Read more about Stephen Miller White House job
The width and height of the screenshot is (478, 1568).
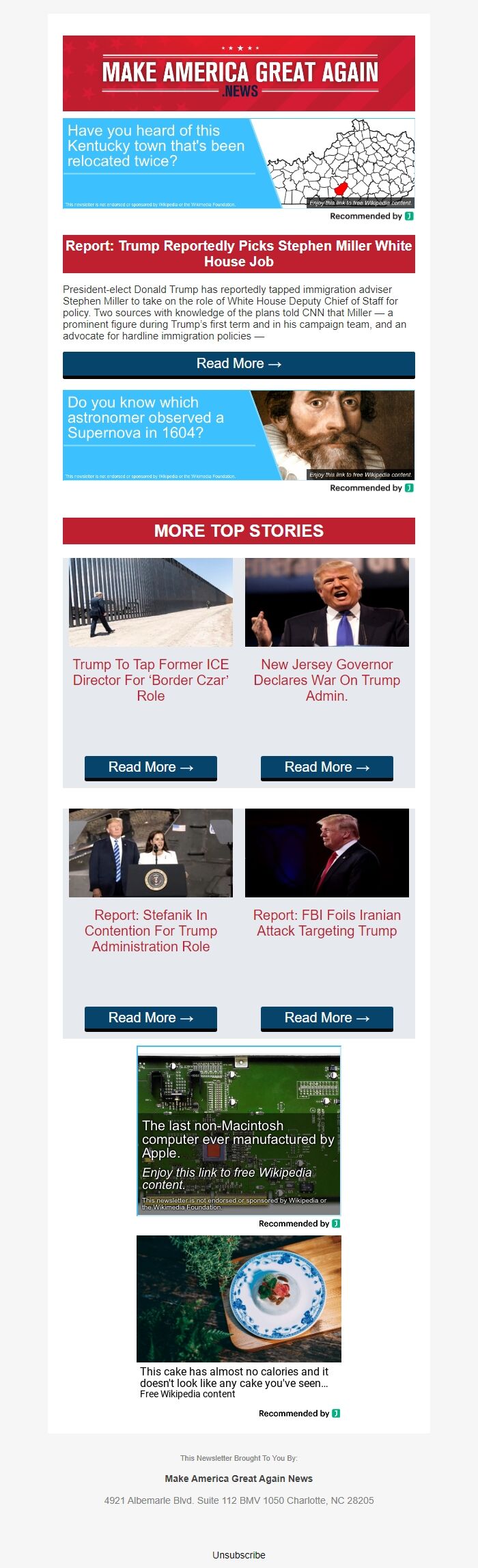point(238,364)
